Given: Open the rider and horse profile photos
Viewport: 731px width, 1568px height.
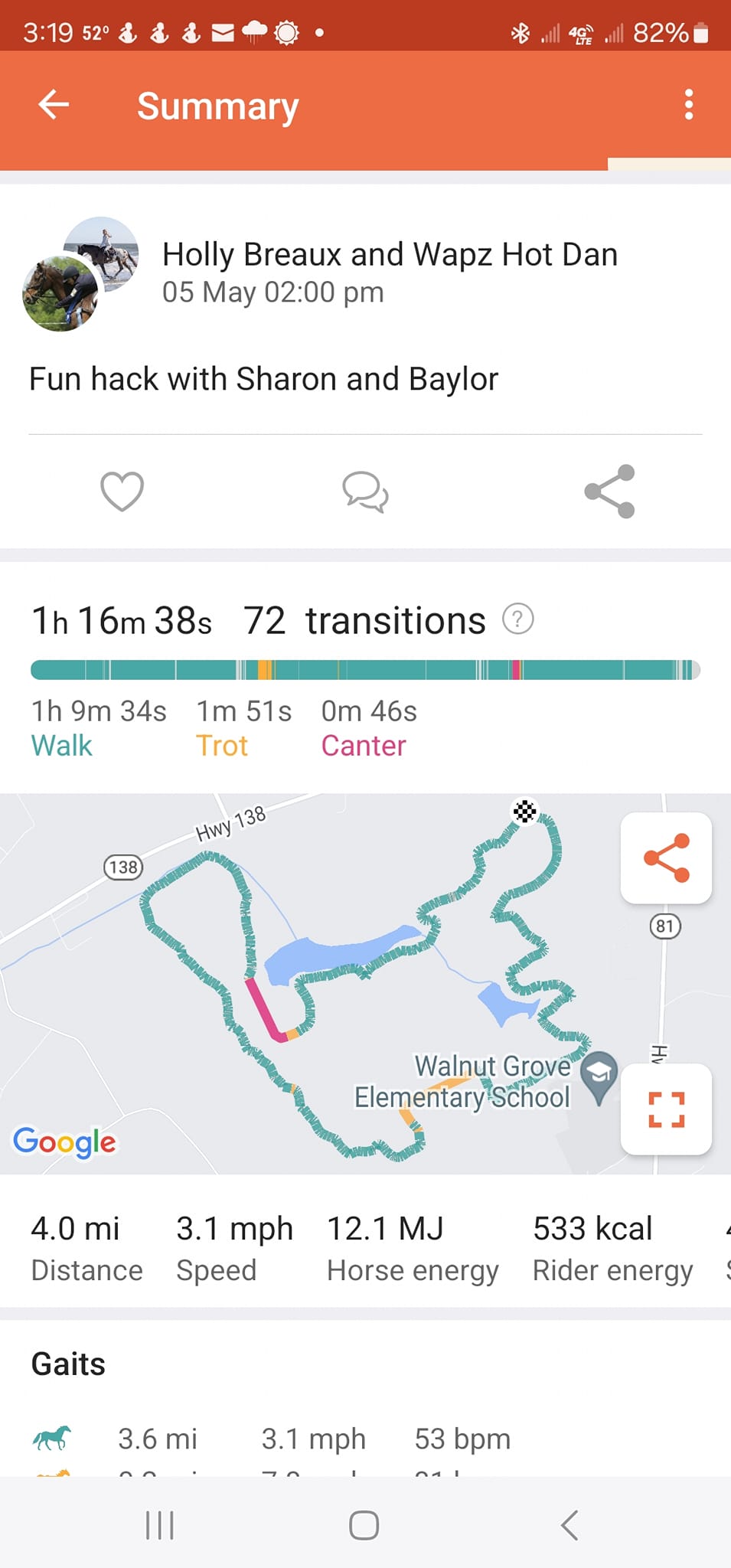Looking at the screenshot, I should coord(80,274).
